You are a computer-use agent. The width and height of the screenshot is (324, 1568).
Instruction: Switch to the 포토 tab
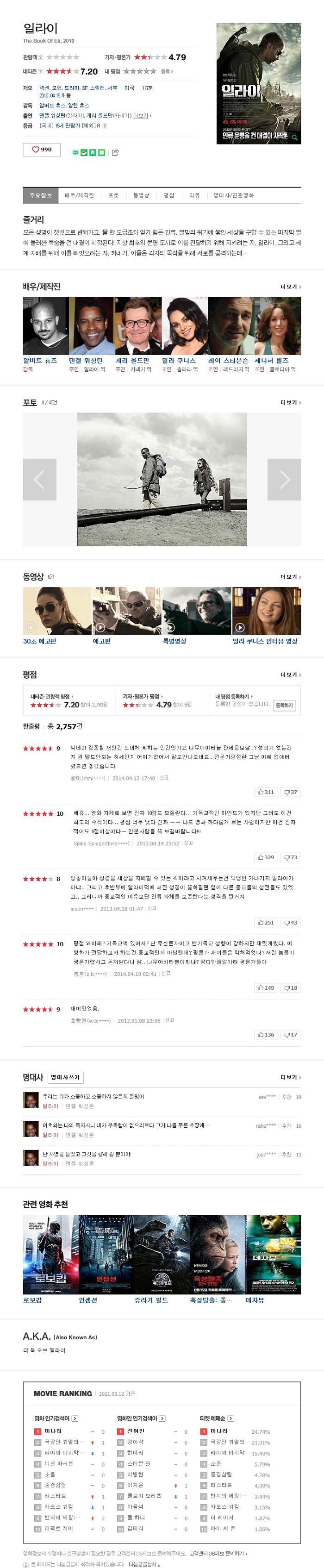(113, 195)
